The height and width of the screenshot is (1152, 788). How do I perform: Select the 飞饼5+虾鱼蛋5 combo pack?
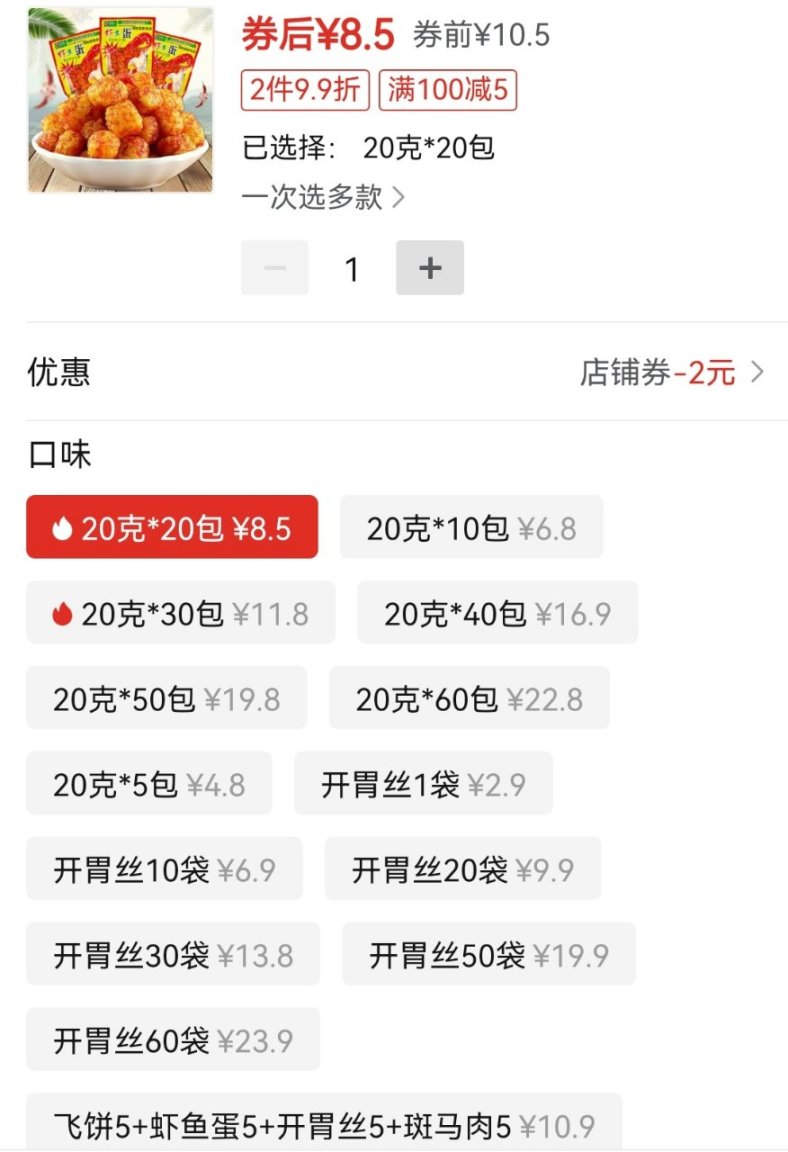point(324,1125)
